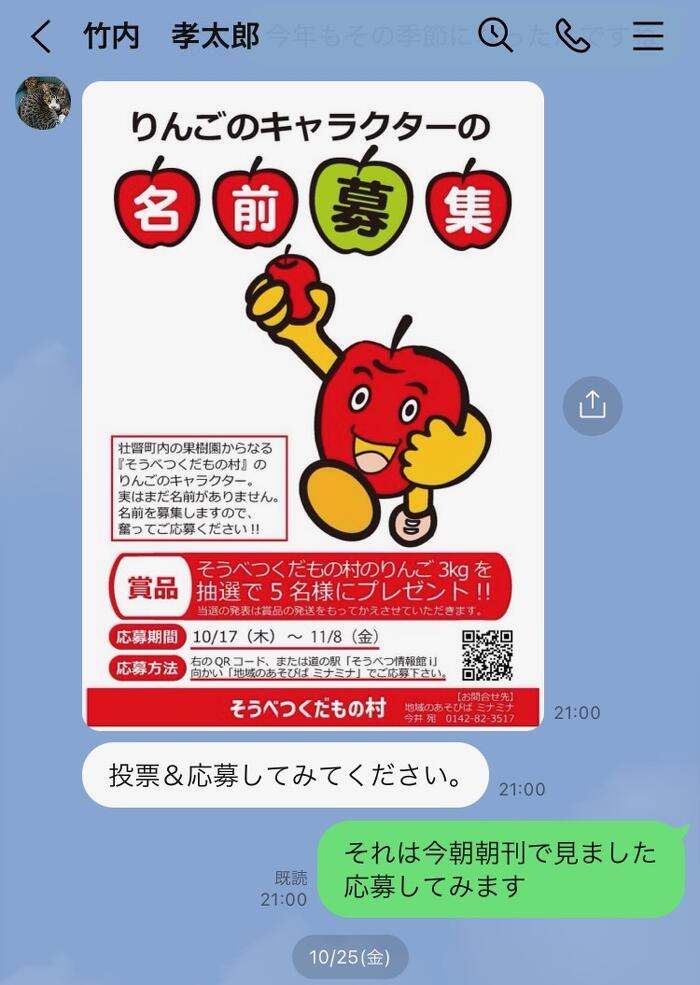View 竹内 孝太郎's profile picture

click(x=43, y=103)
